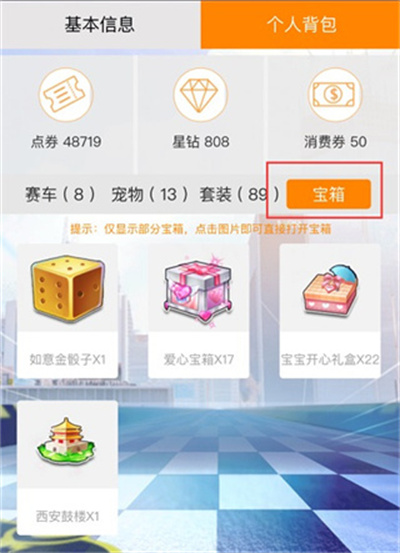The image size is (400, 553).
Task: Open the 赛车 (8) category
Action: coord(60,194)
